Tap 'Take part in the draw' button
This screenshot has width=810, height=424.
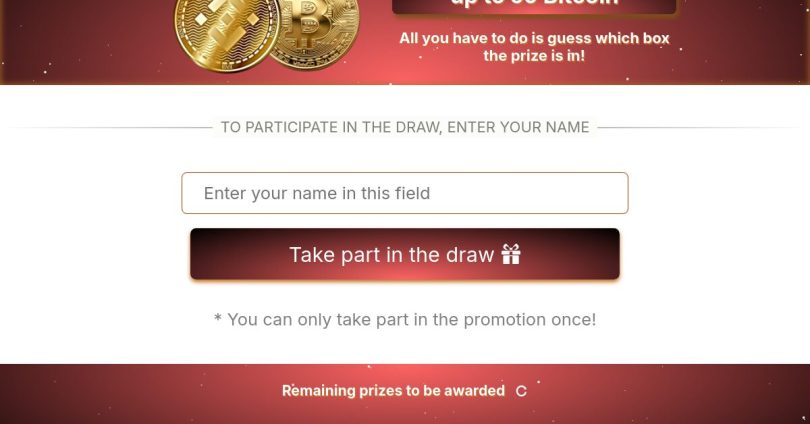click(404, 254)
